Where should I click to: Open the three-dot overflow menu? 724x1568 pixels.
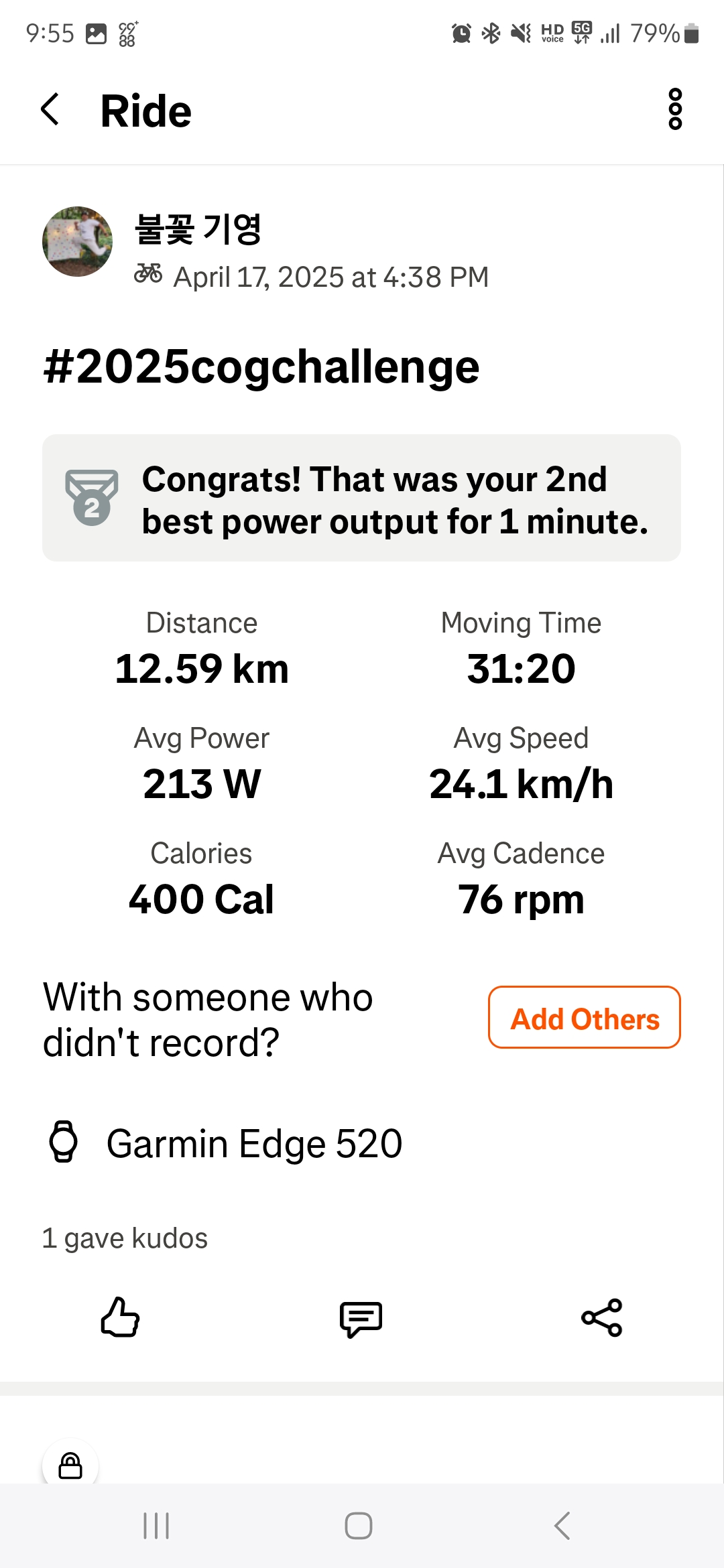pyautogui.click(x=675, y=109)
